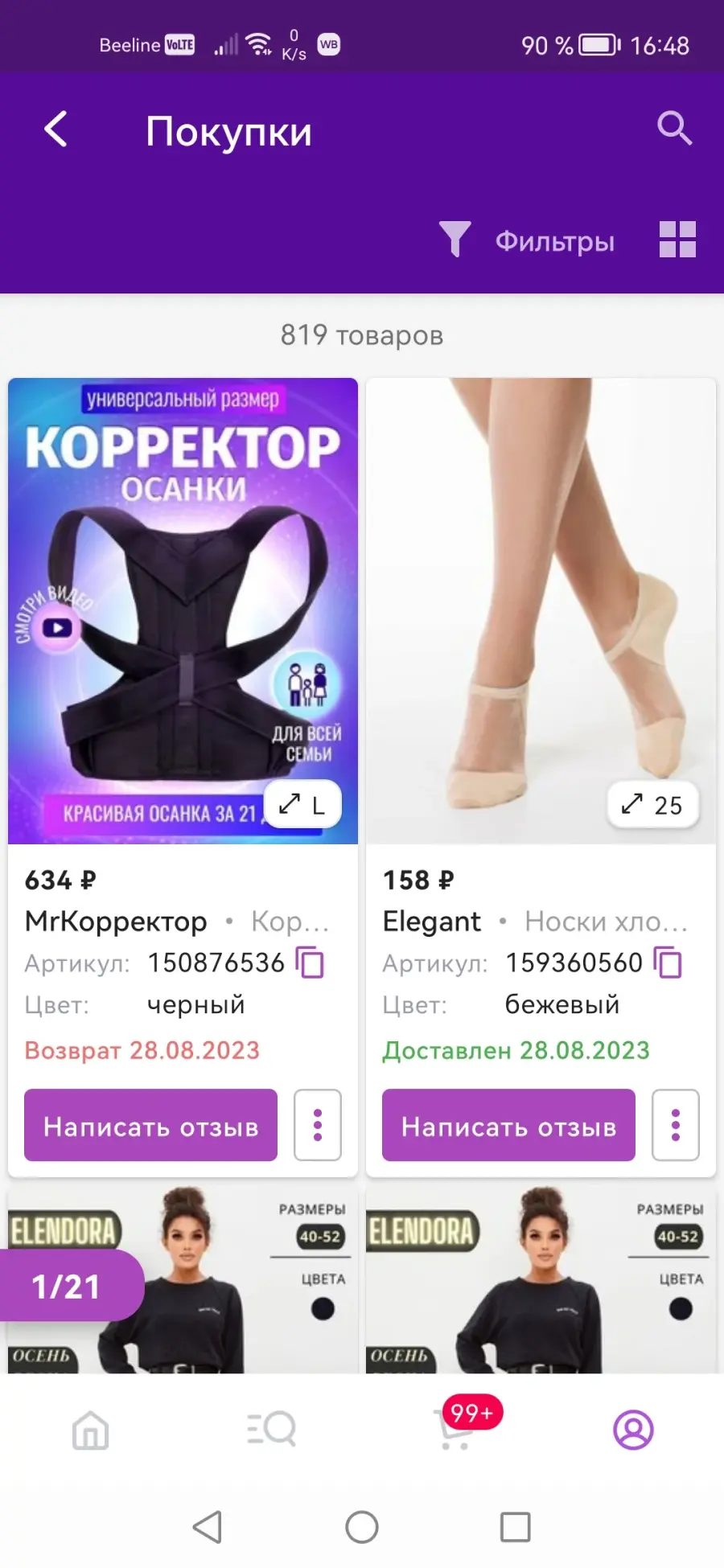Go to the home tab

90,1430
